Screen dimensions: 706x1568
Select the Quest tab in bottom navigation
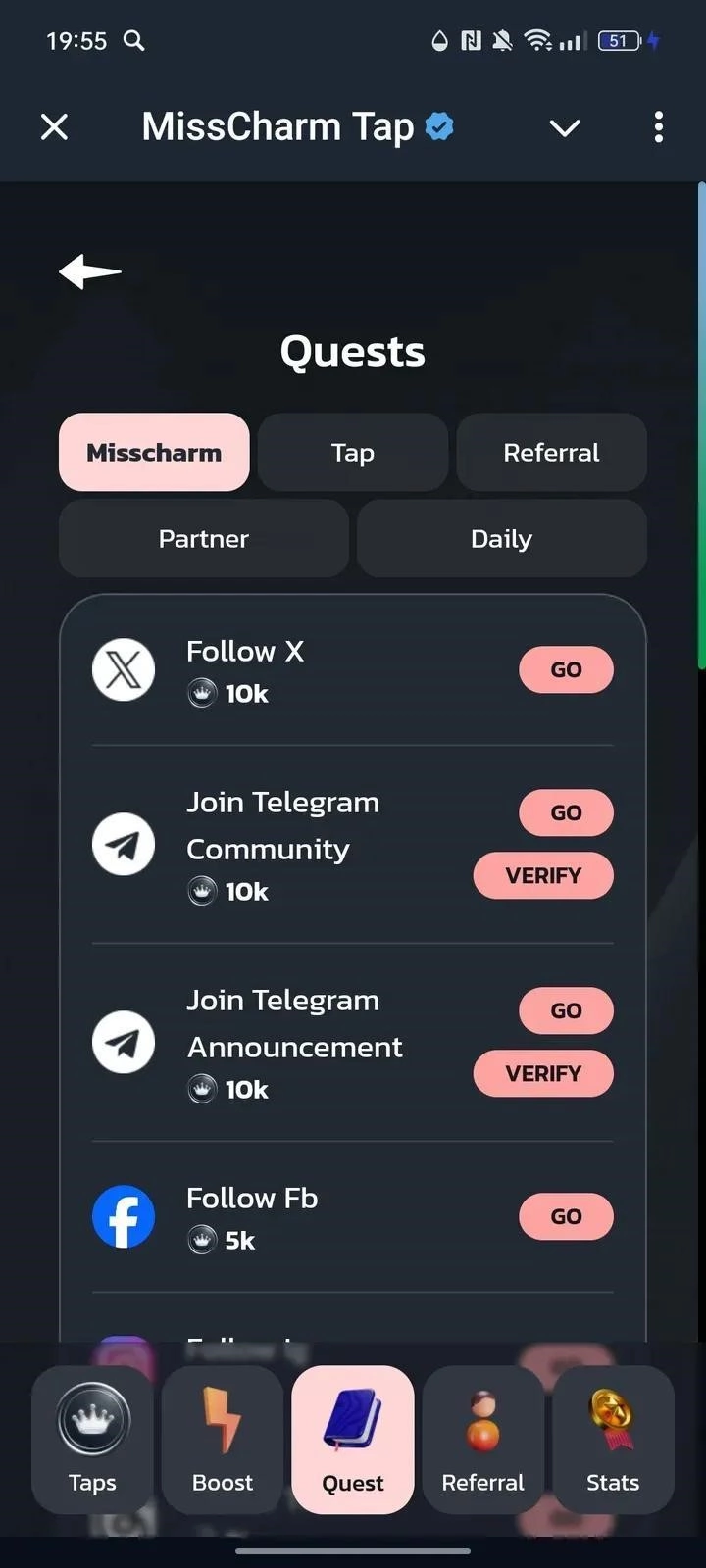click(x=353, y=1439)
